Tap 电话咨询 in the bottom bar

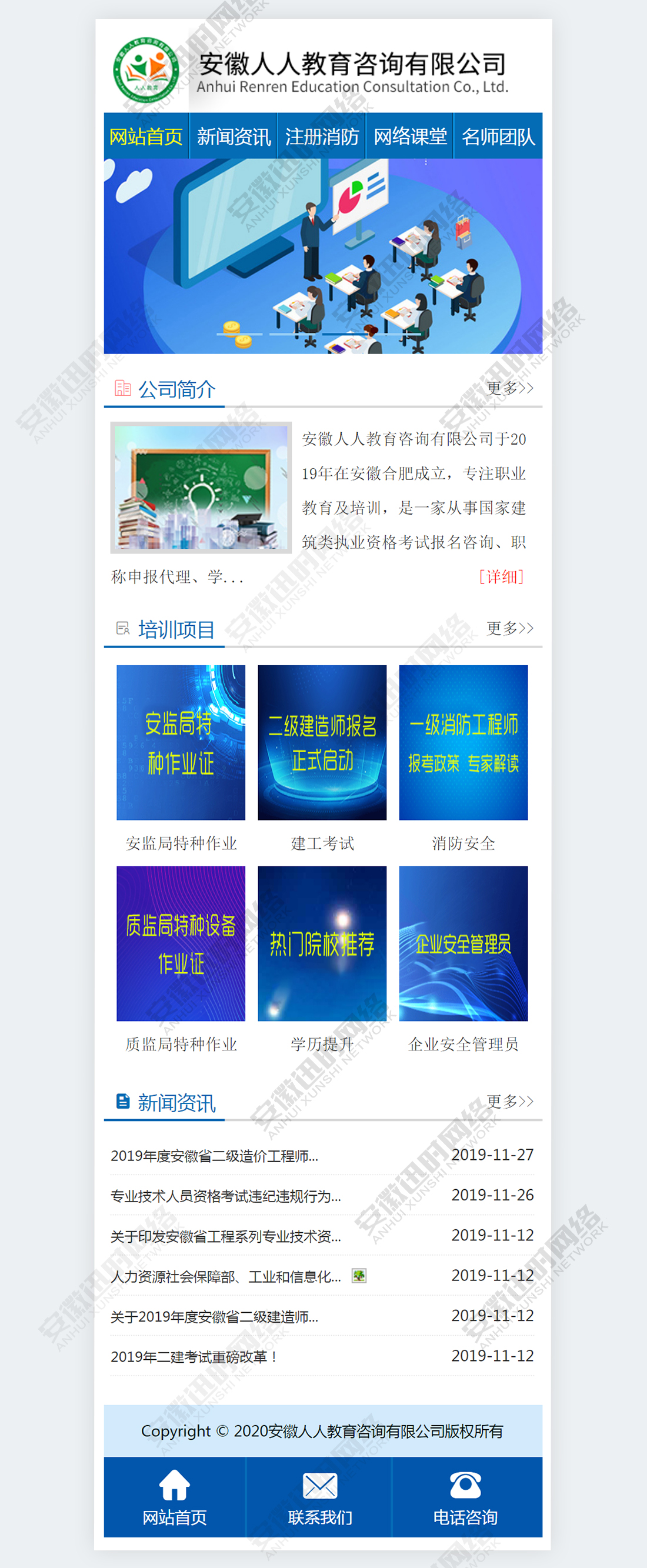pos(466,1498)
